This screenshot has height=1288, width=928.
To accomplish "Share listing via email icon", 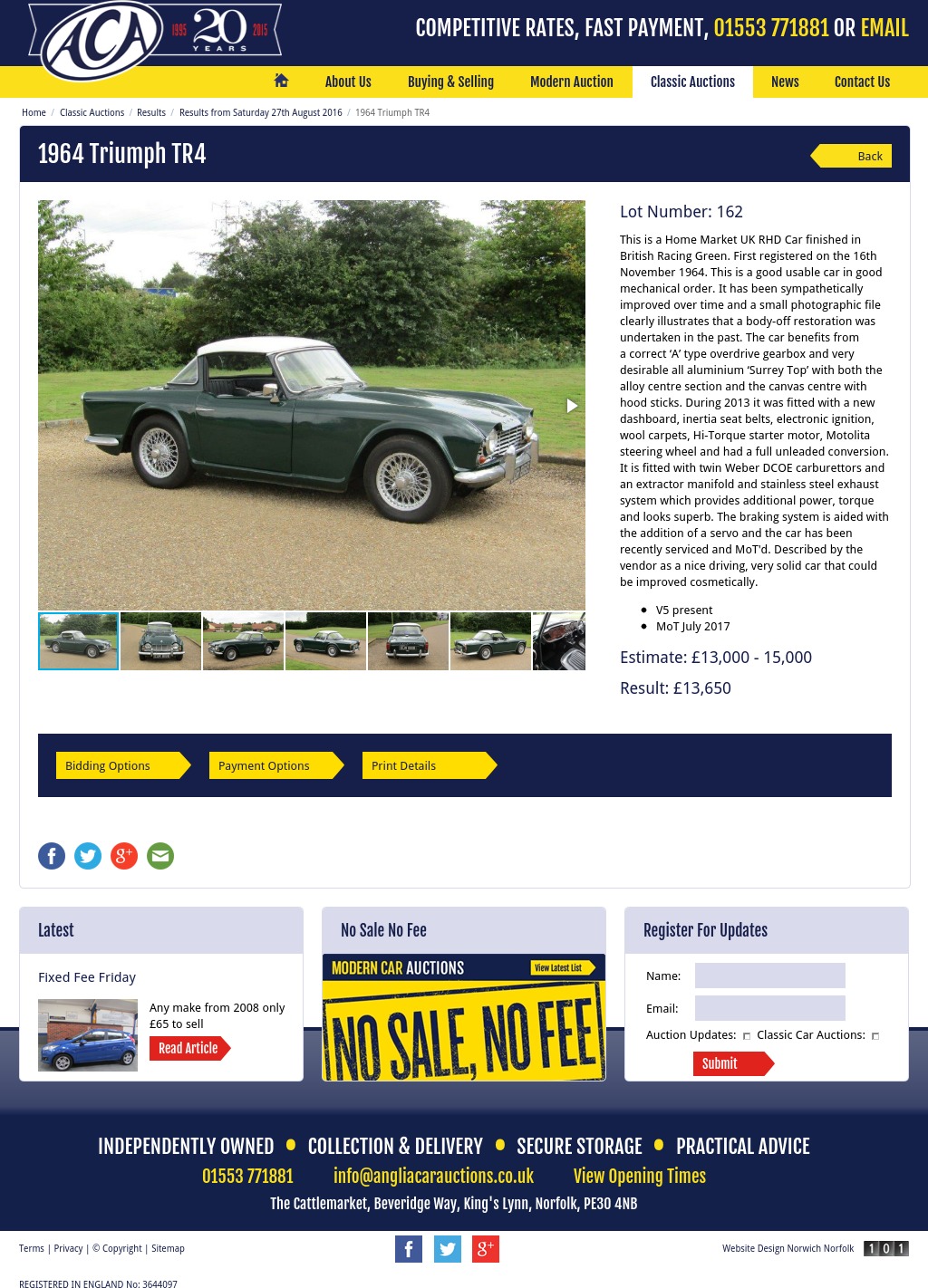I will pyautogui.click(x=160, y=856).
